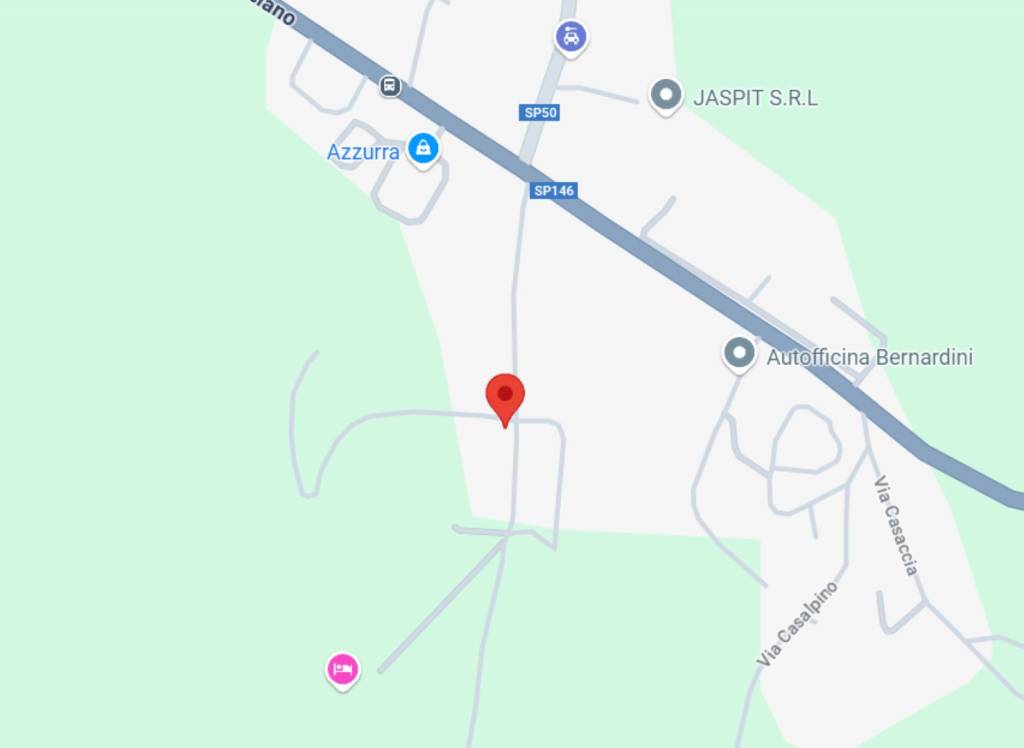Open Autofficina Bernardini place marker

tap(739, 353)
